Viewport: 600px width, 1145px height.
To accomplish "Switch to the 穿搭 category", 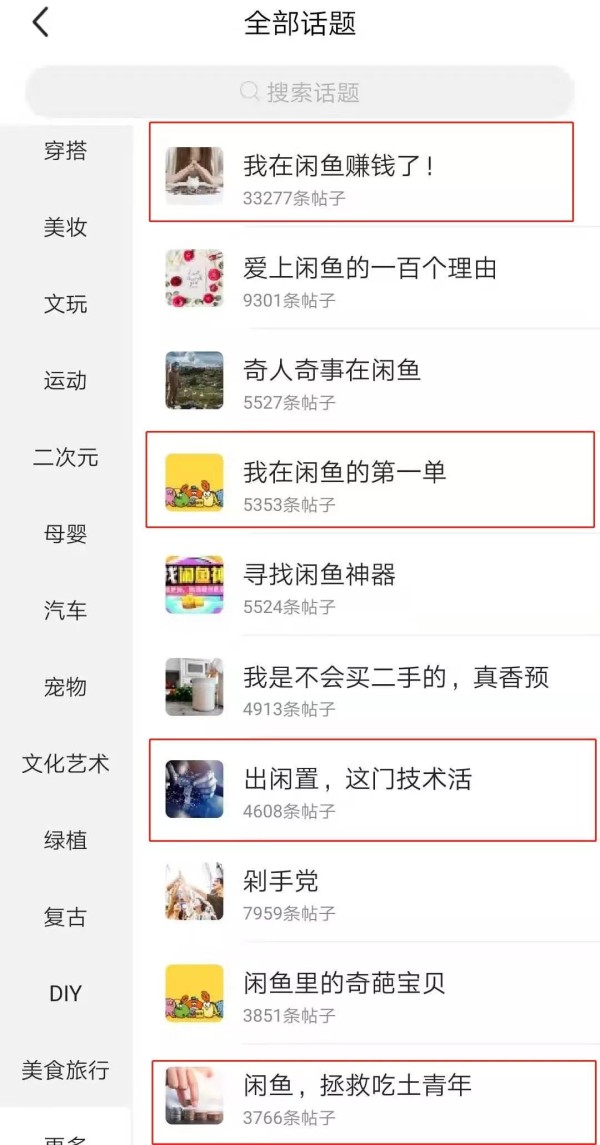I will tap(65, 151).
